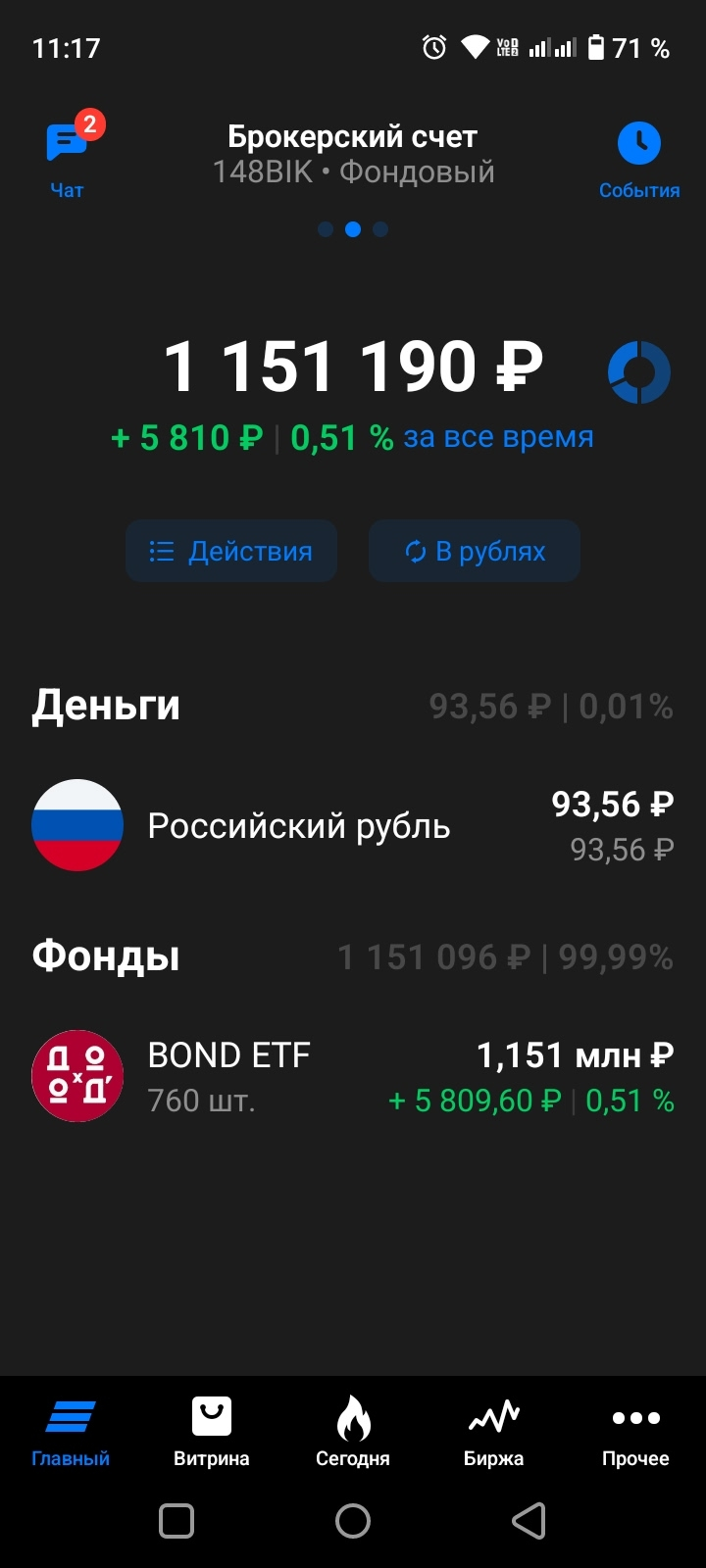The height and width of the screenshot is (1568, 706).
Task: Open the BOND ETF position
Action: click(x=353, y=1077)
